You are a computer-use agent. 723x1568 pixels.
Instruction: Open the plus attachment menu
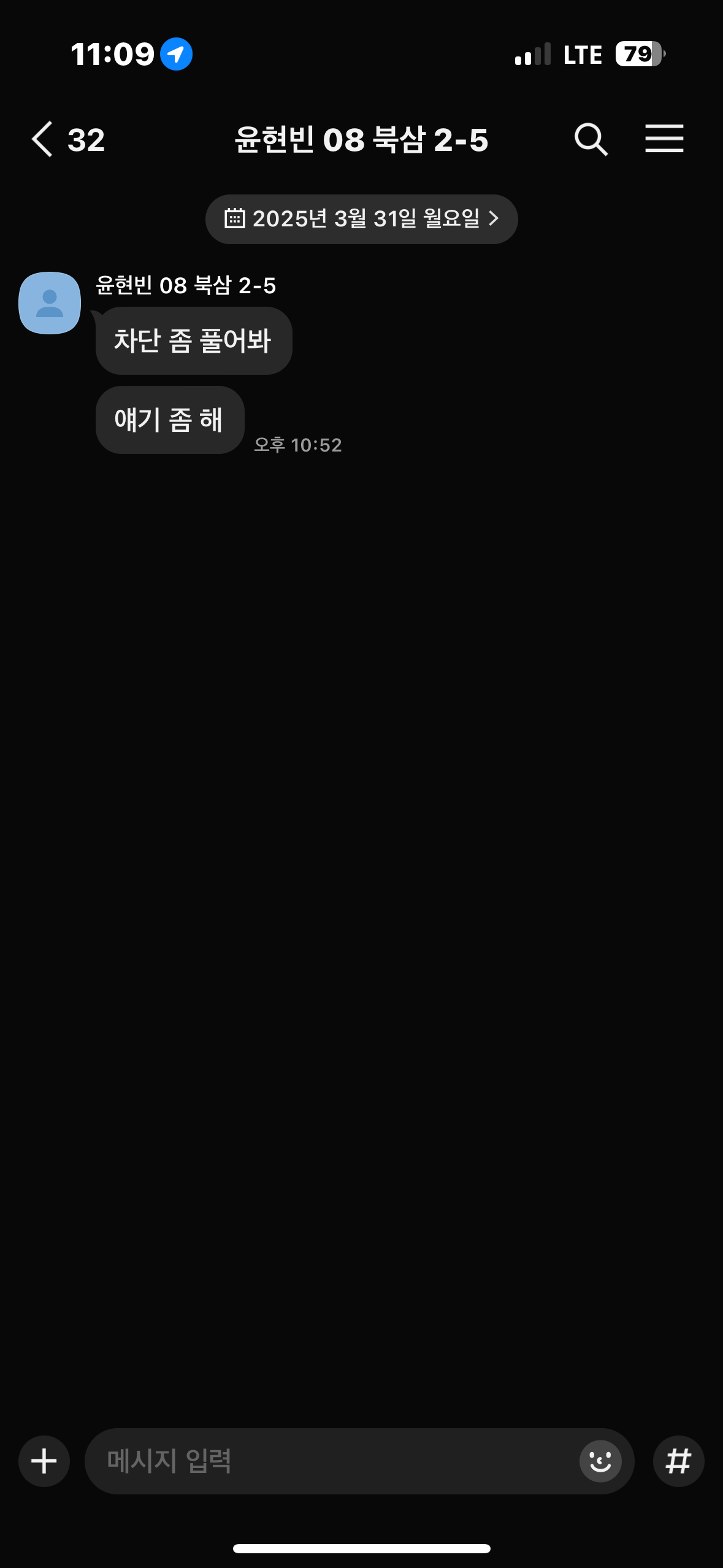pyautogui.click(x=44, y=1461)
